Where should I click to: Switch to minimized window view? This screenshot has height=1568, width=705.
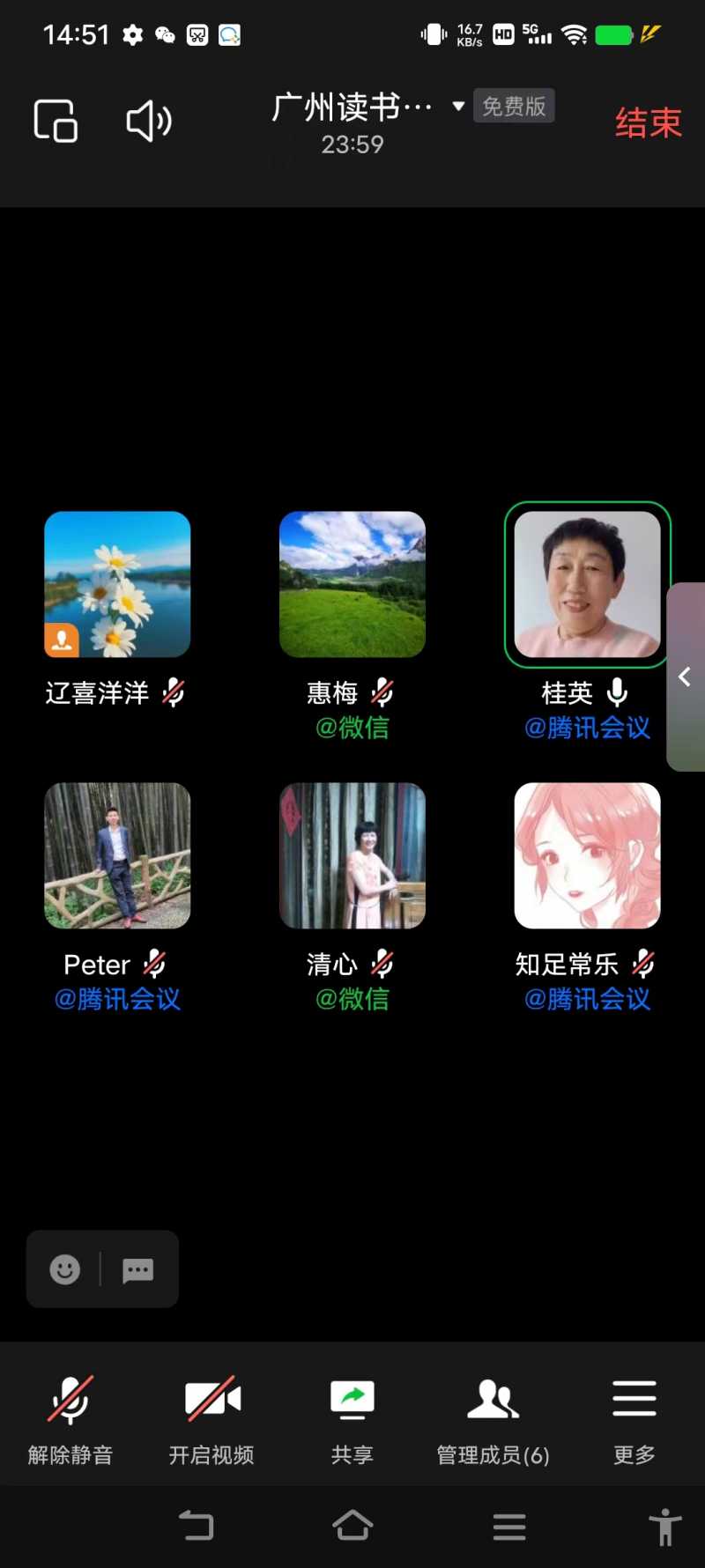click(x=55, y=122)
